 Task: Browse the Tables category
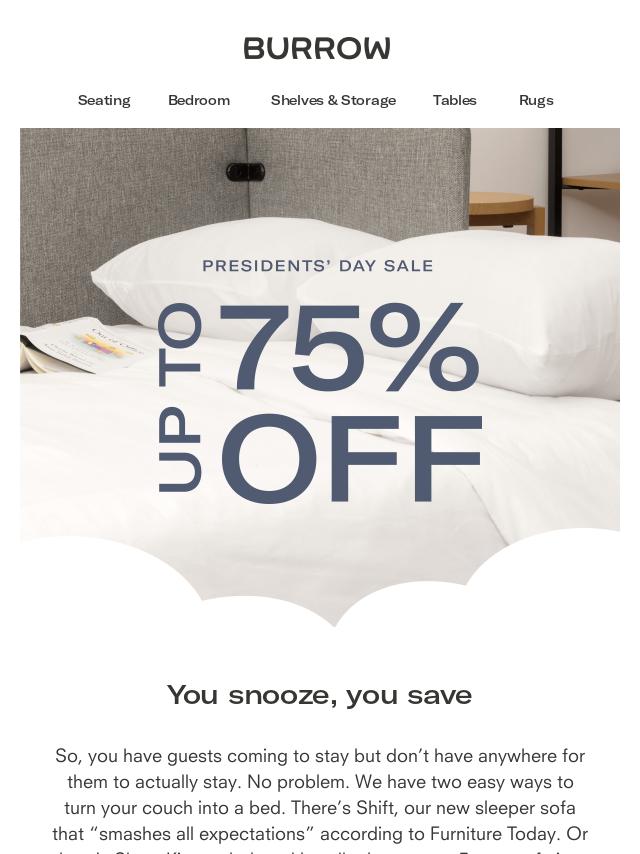[x=454, y=100]
